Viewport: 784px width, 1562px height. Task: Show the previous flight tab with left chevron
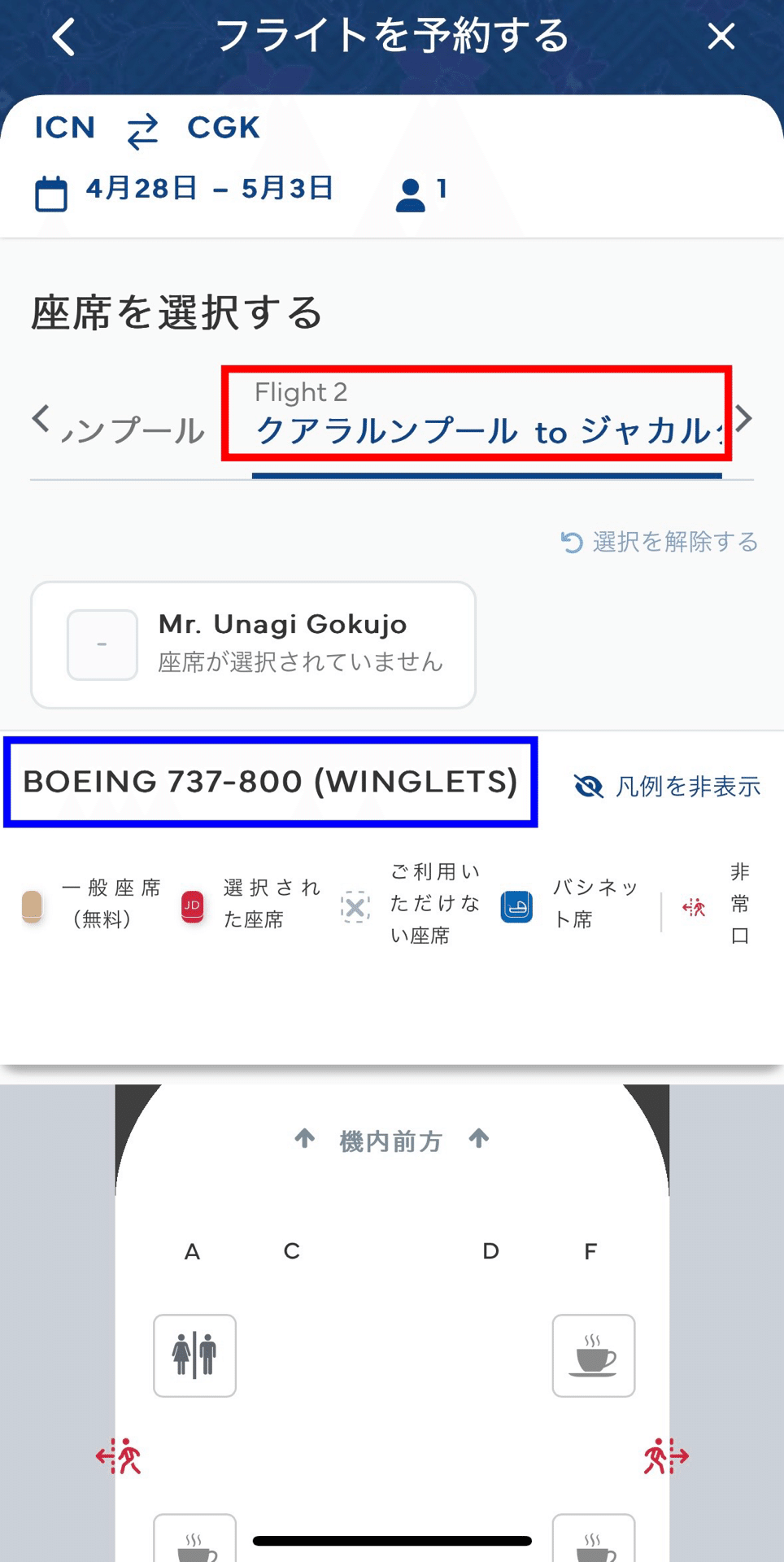coord(41,419)
